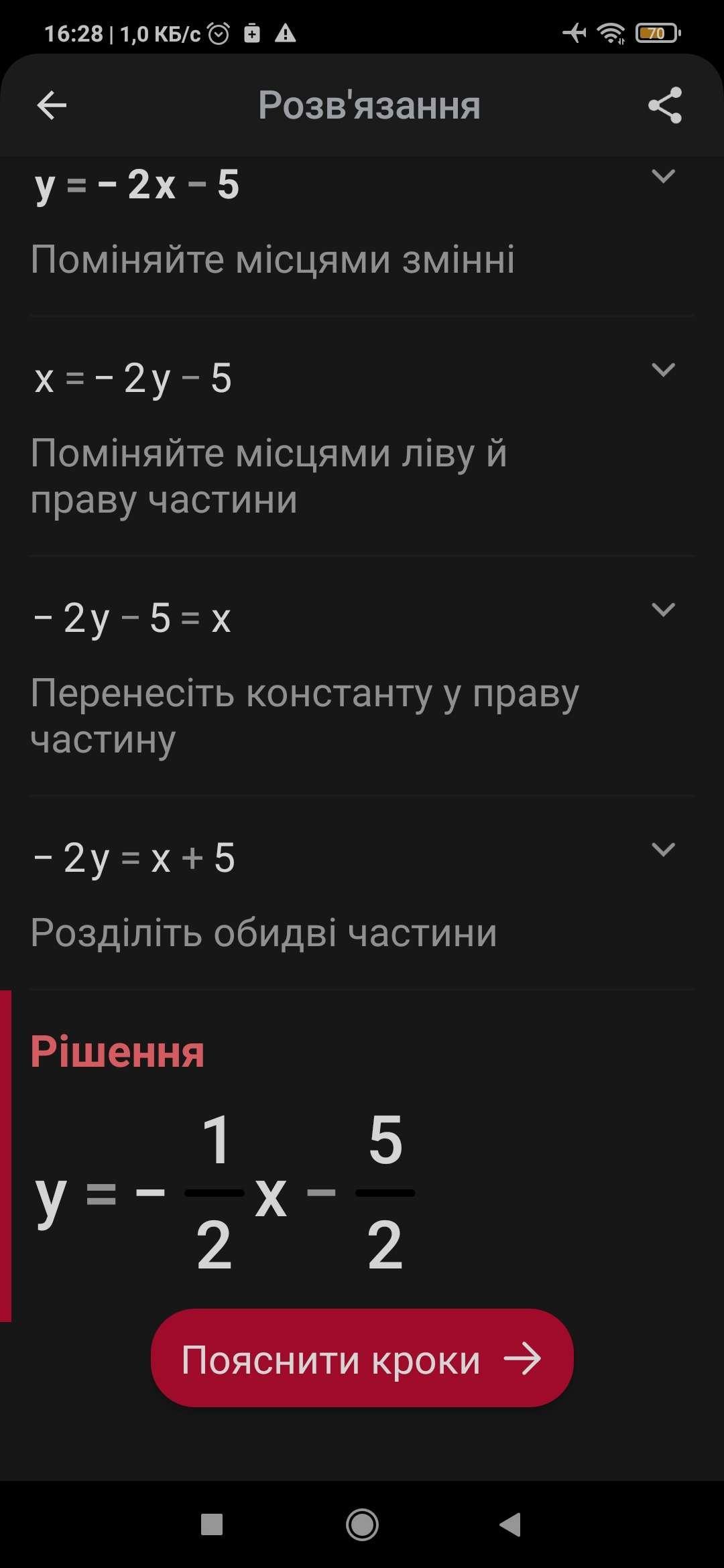
Task: Expand the step y = − 2x − 5
Action: coord(663,177)
